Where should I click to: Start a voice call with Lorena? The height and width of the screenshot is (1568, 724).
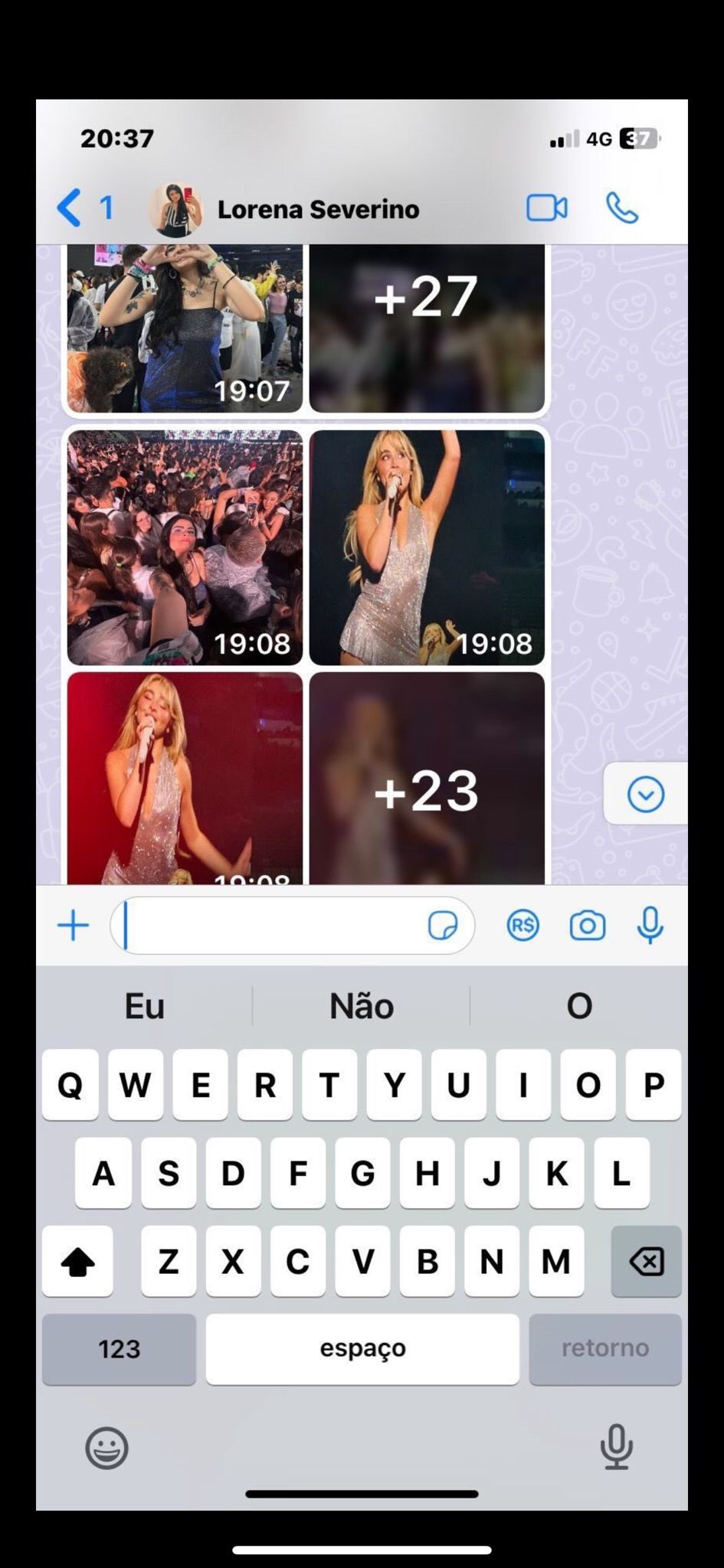[621, 208]
